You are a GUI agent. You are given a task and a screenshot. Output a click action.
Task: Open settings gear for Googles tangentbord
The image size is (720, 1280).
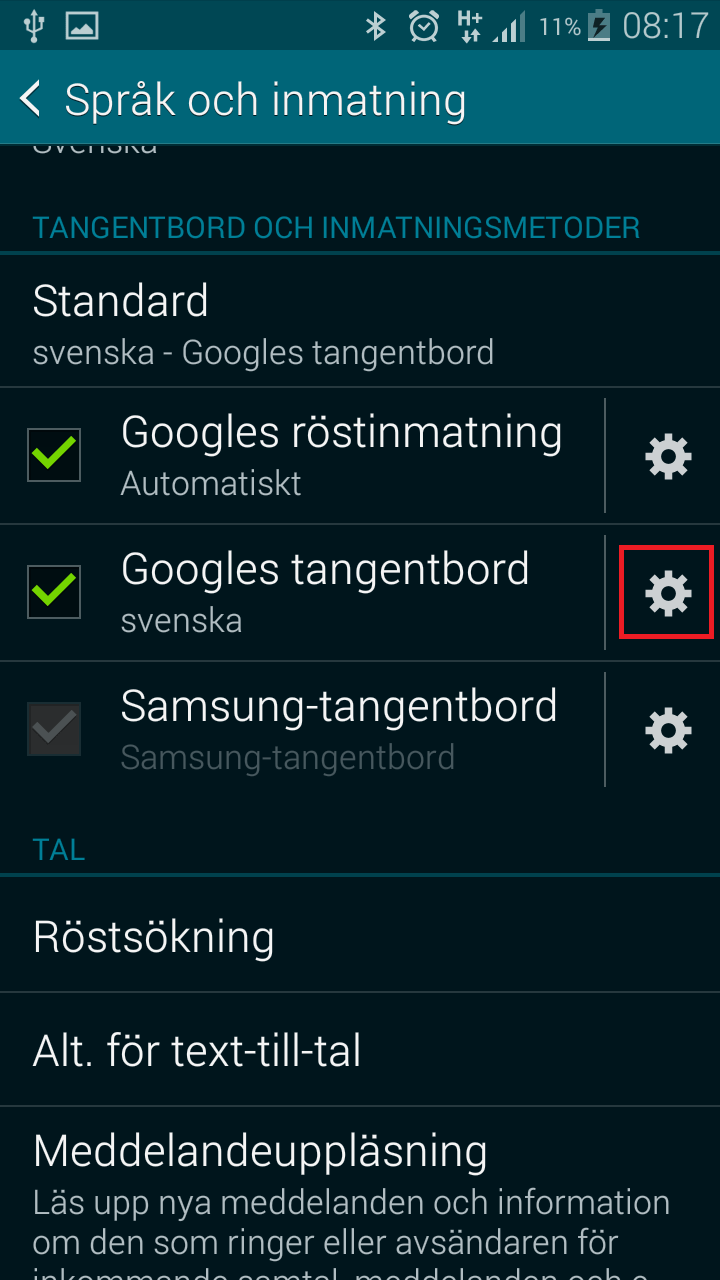click(667, 593)
